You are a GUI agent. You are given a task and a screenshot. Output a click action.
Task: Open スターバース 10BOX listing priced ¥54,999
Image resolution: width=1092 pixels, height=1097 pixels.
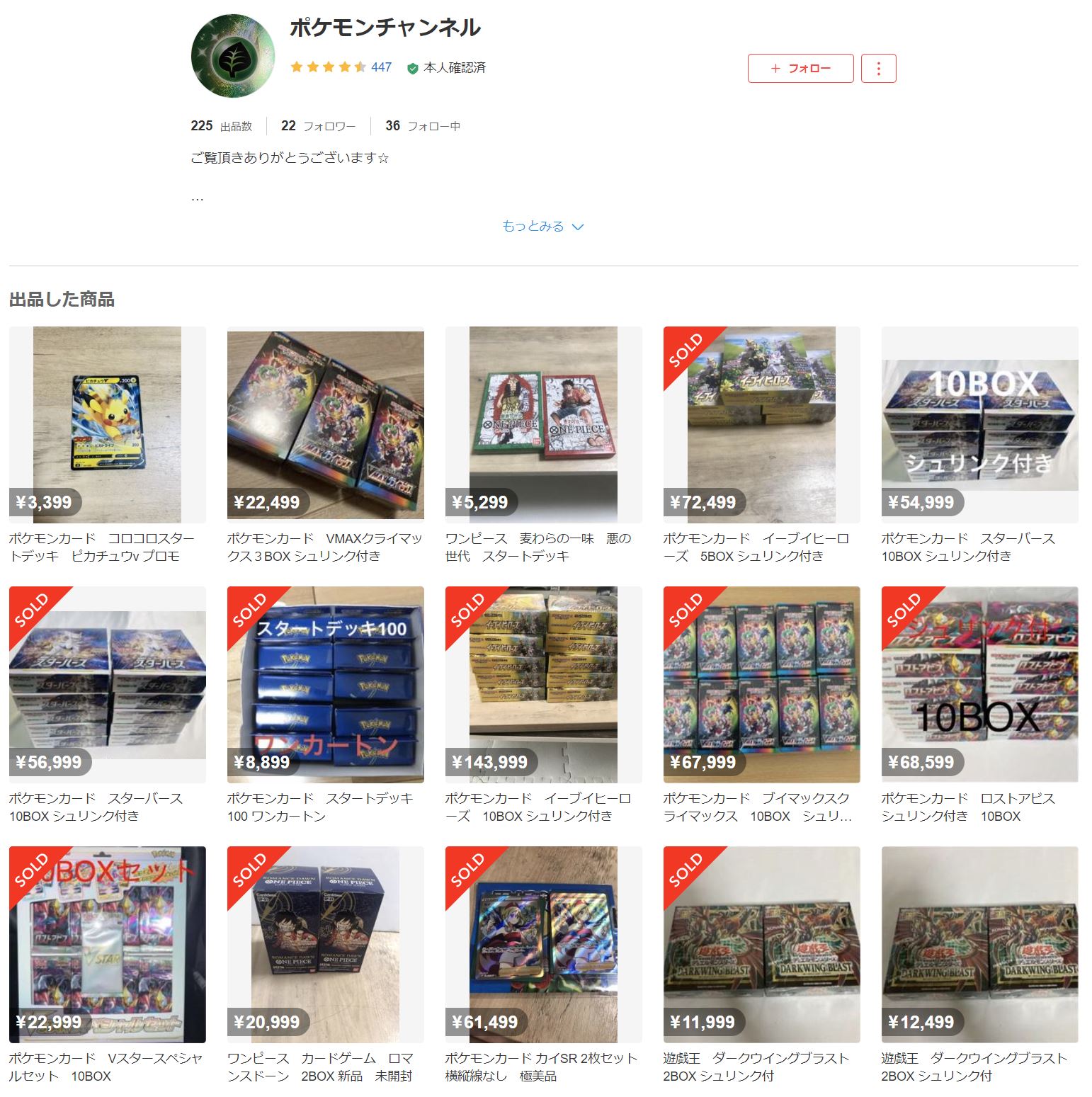[979, 425]
